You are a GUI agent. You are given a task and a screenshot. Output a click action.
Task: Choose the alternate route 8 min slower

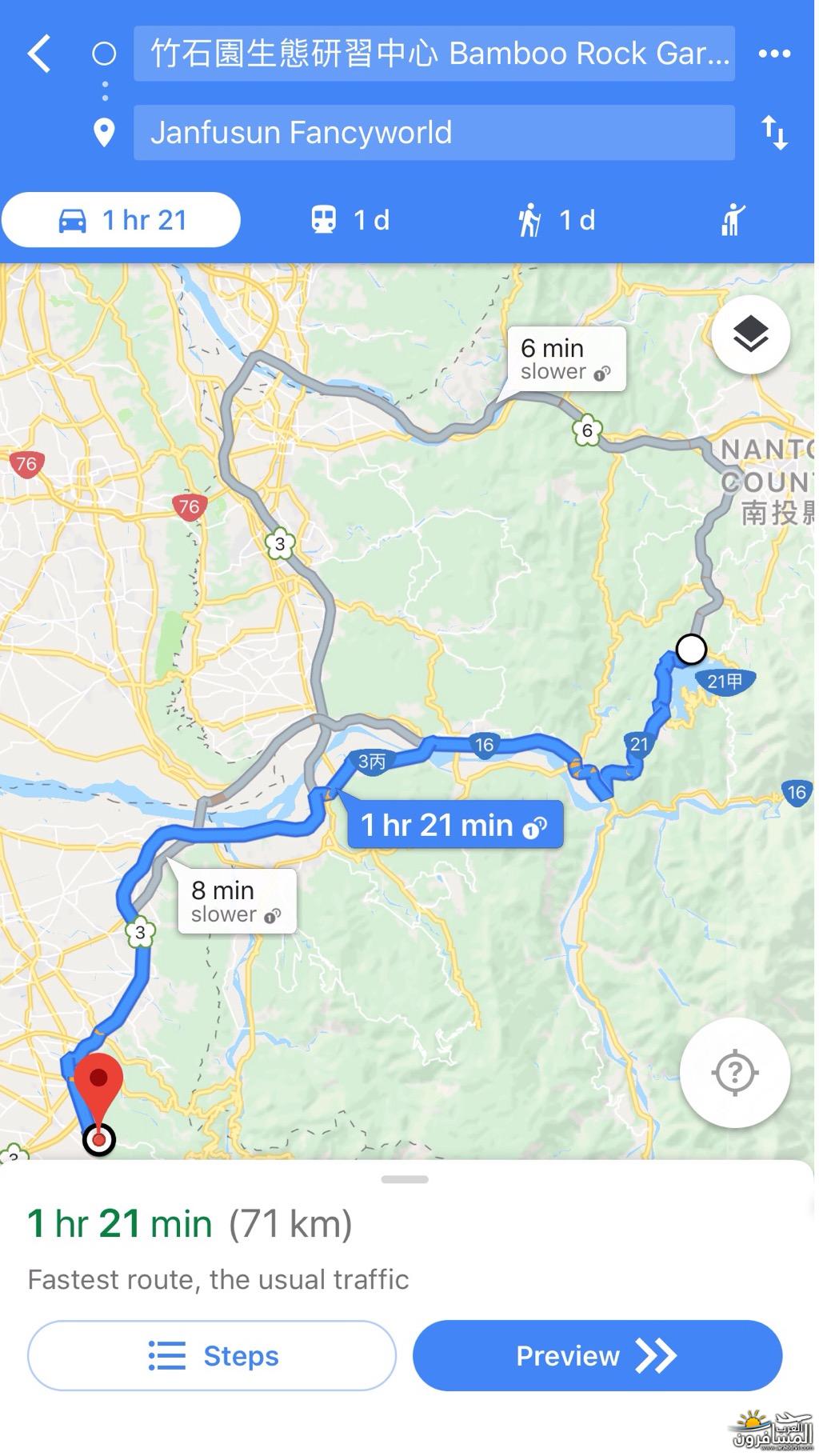[x=236, y=902]
